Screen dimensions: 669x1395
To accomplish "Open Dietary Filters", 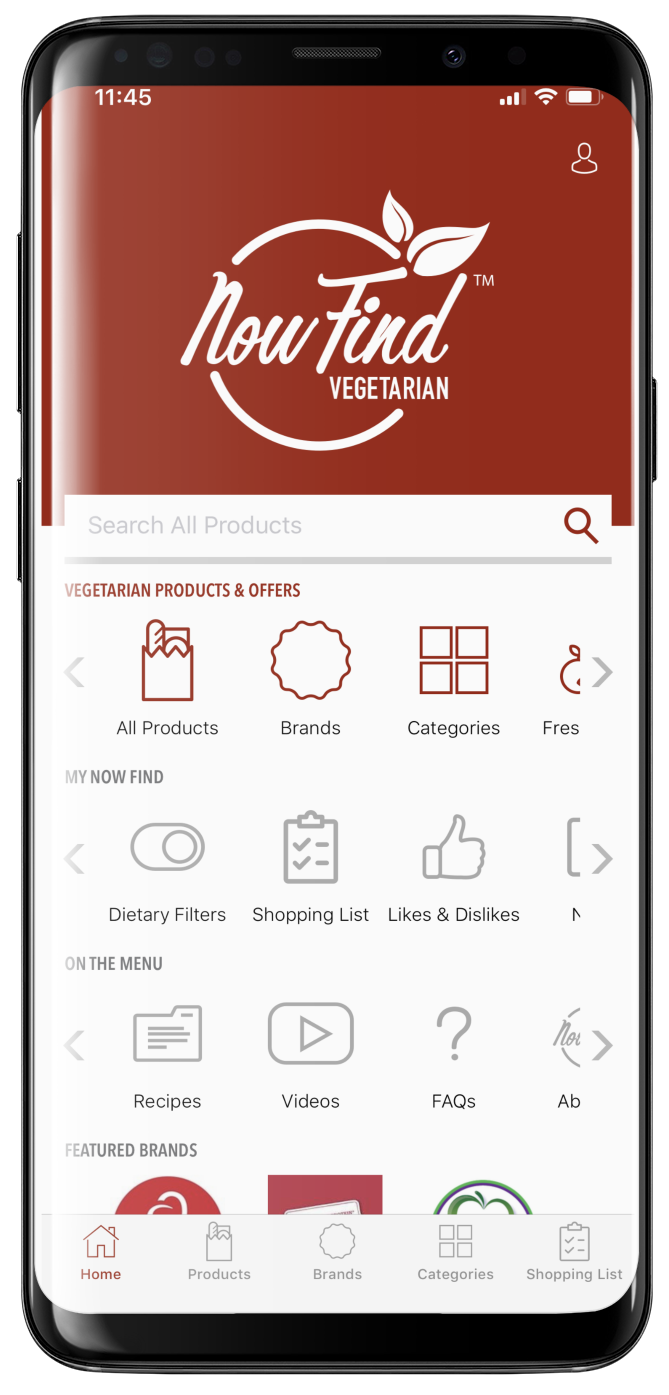I will (x=167, y=865).
